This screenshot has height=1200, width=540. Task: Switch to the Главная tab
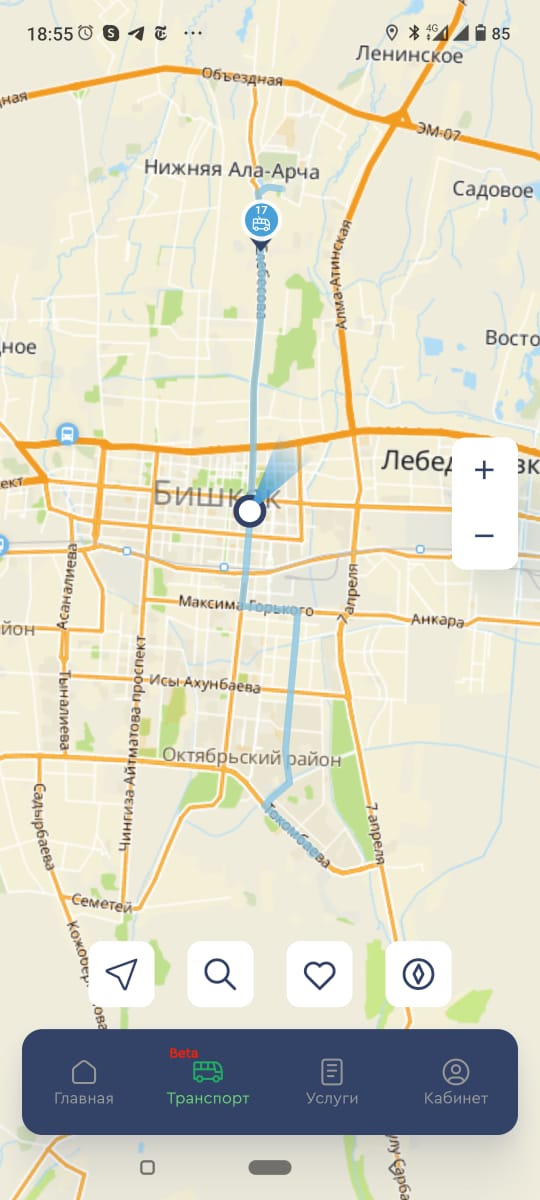84,1082
